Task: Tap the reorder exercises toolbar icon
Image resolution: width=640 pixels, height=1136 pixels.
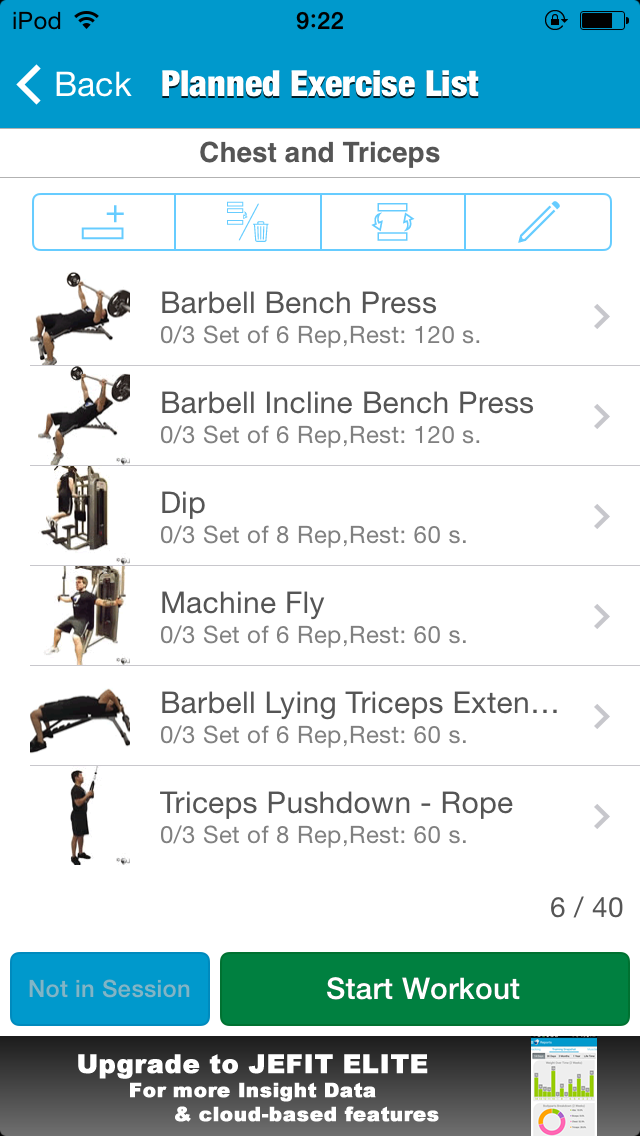Action: [x=393, y=222]
